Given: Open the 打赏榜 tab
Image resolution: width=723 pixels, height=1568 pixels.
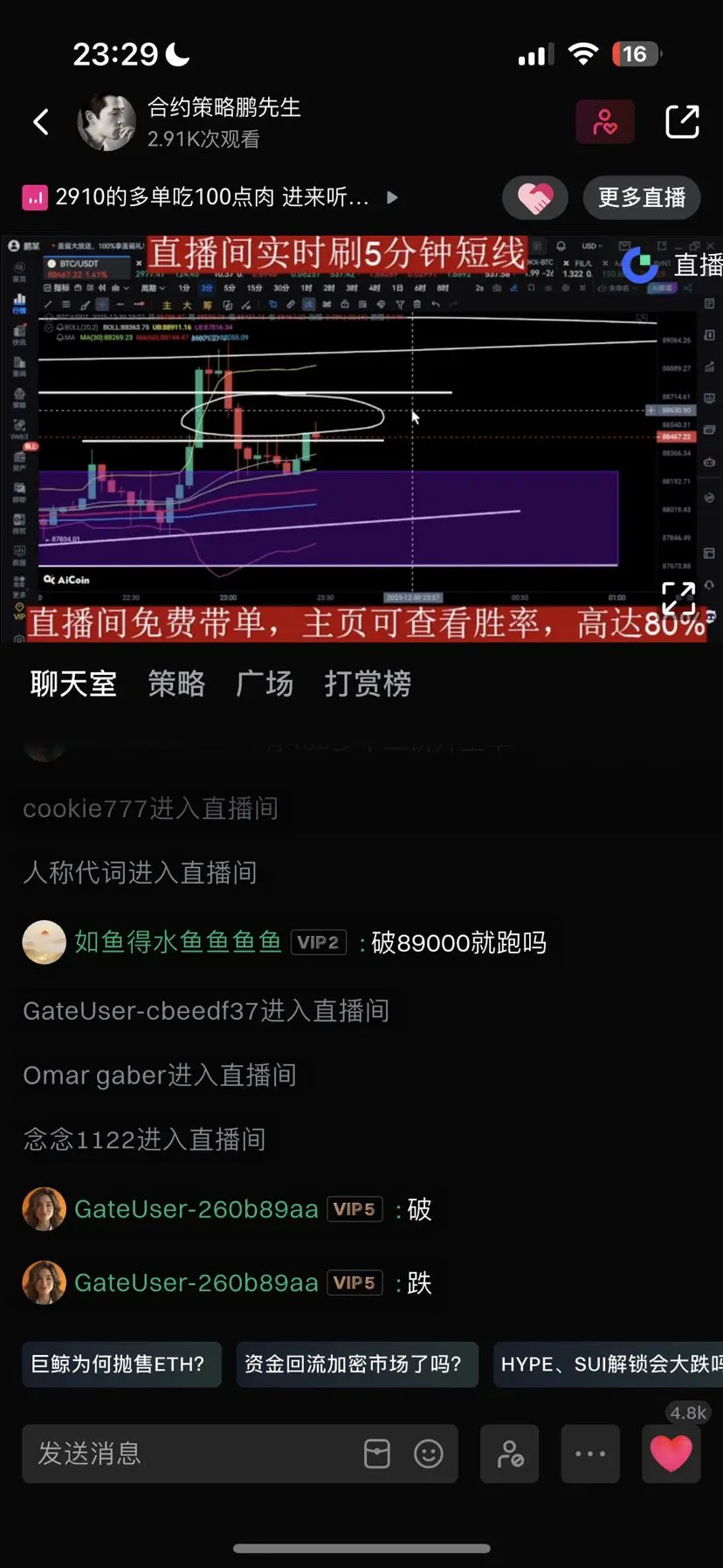Looking at the screenshot, I should tap(368, 684).
